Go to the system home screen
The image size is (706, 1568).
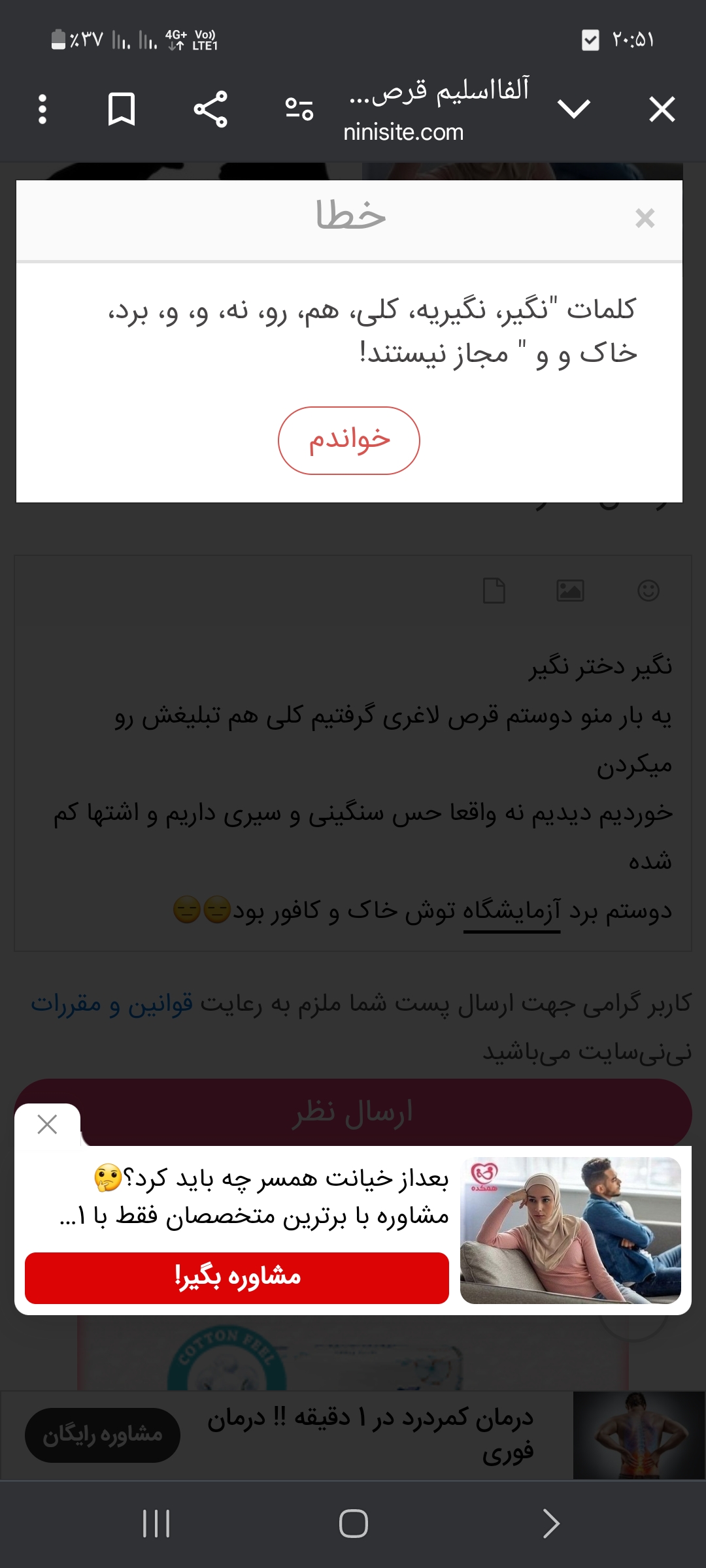353,1524
